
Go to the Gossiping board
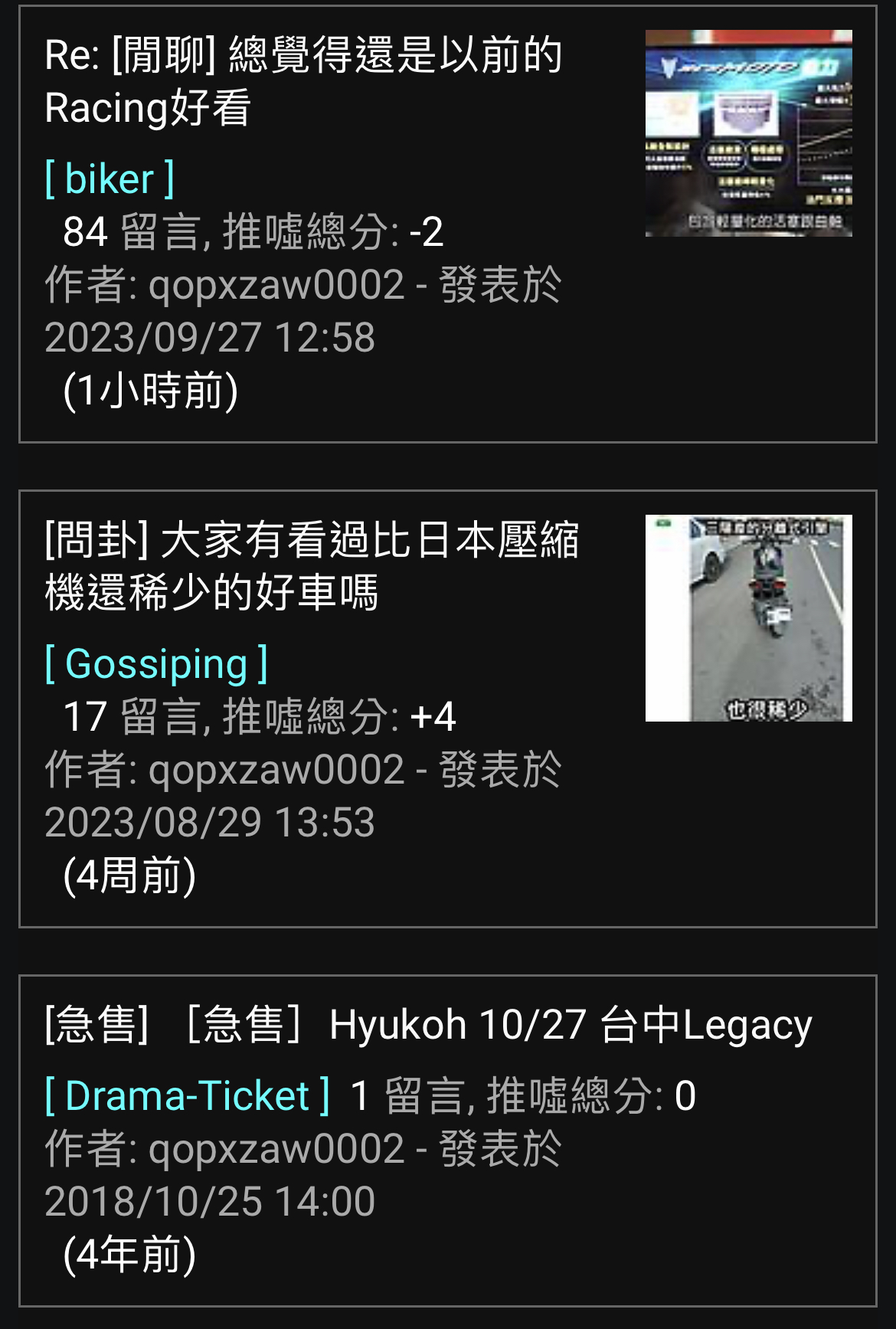click(156, 664)
